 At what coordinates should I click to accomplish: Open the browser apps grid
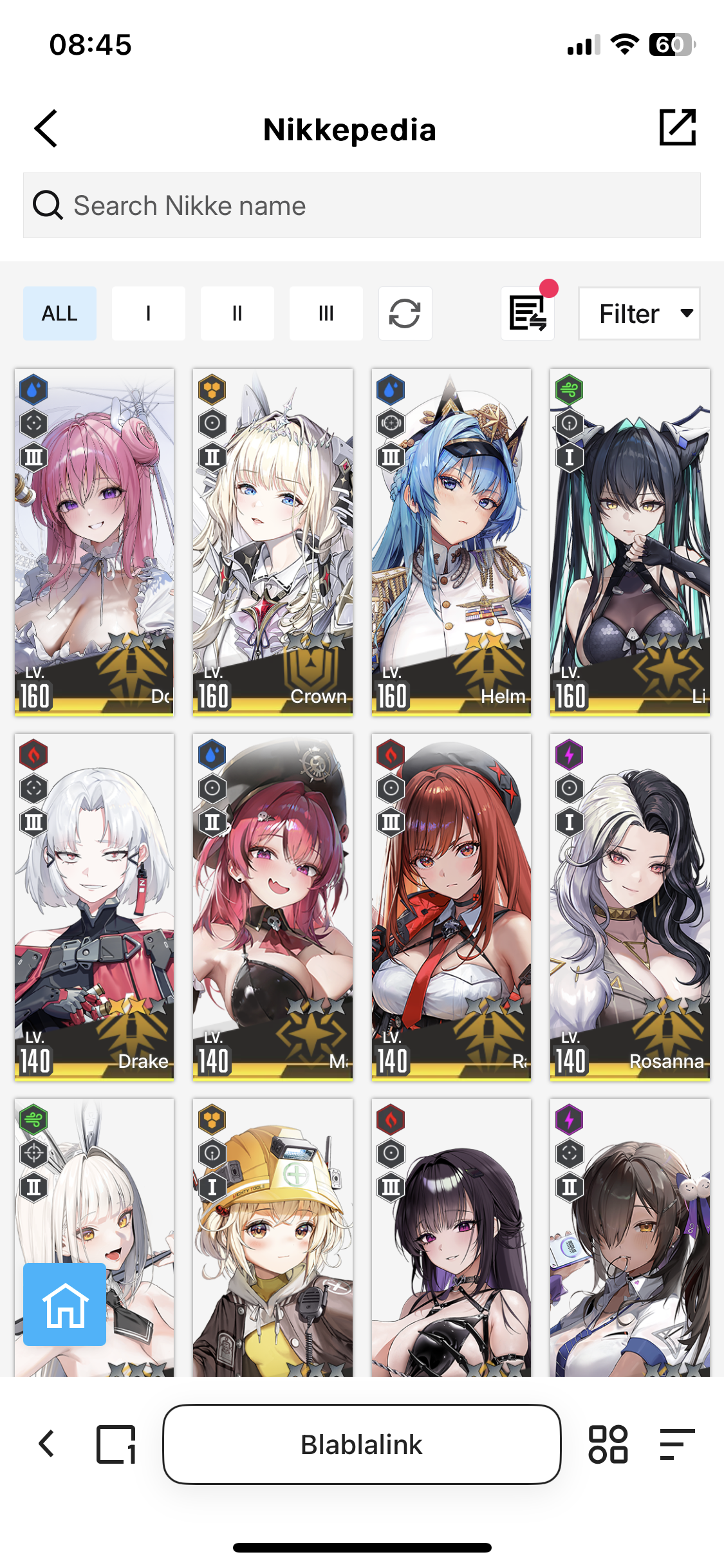tap(608, 1444)
